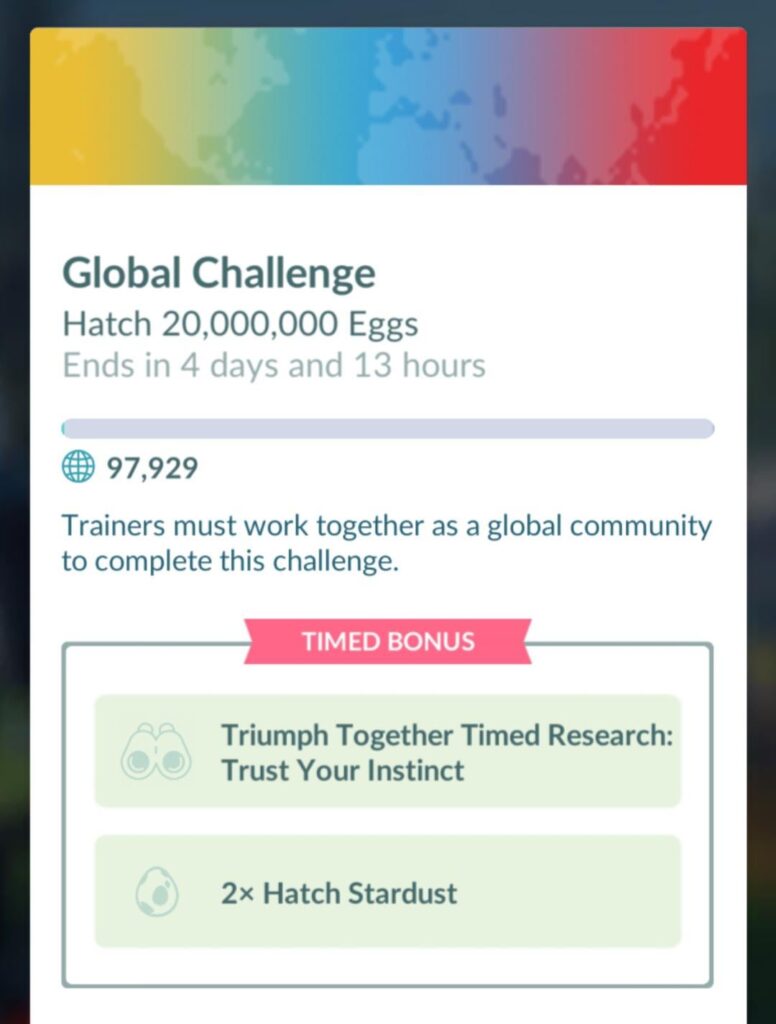Click the TIMED BONUS ribbon label

tap(388, 641)
